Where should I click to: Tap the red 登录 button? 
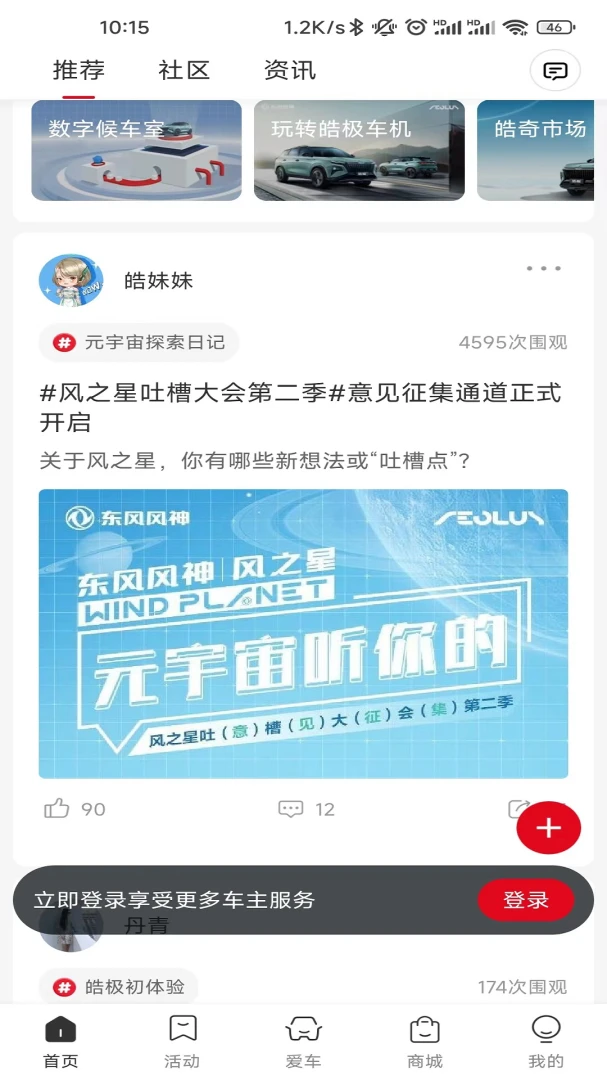point(526,900)
